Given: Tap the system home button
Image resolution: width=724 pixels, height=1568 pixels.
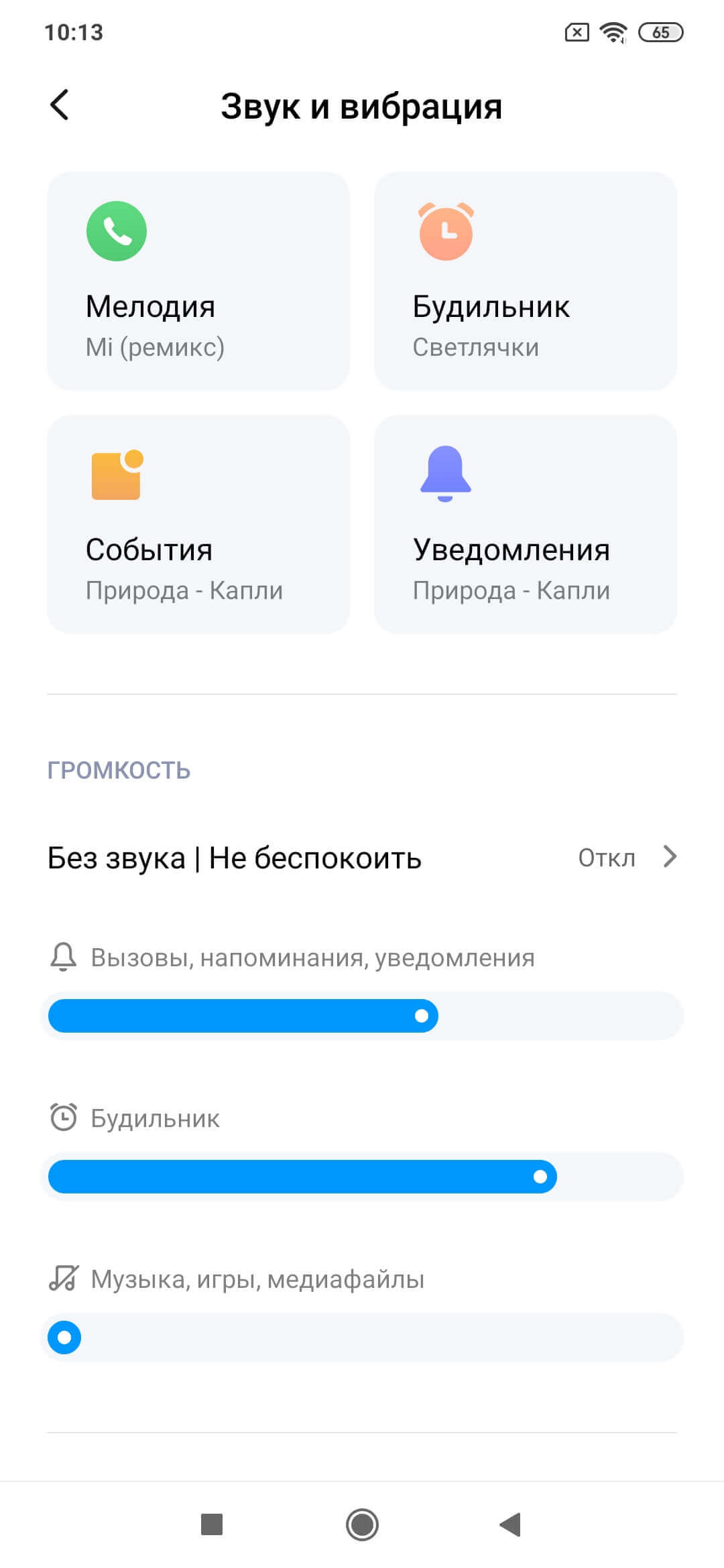Looking at the screenshot, I should coord(362,1524).
